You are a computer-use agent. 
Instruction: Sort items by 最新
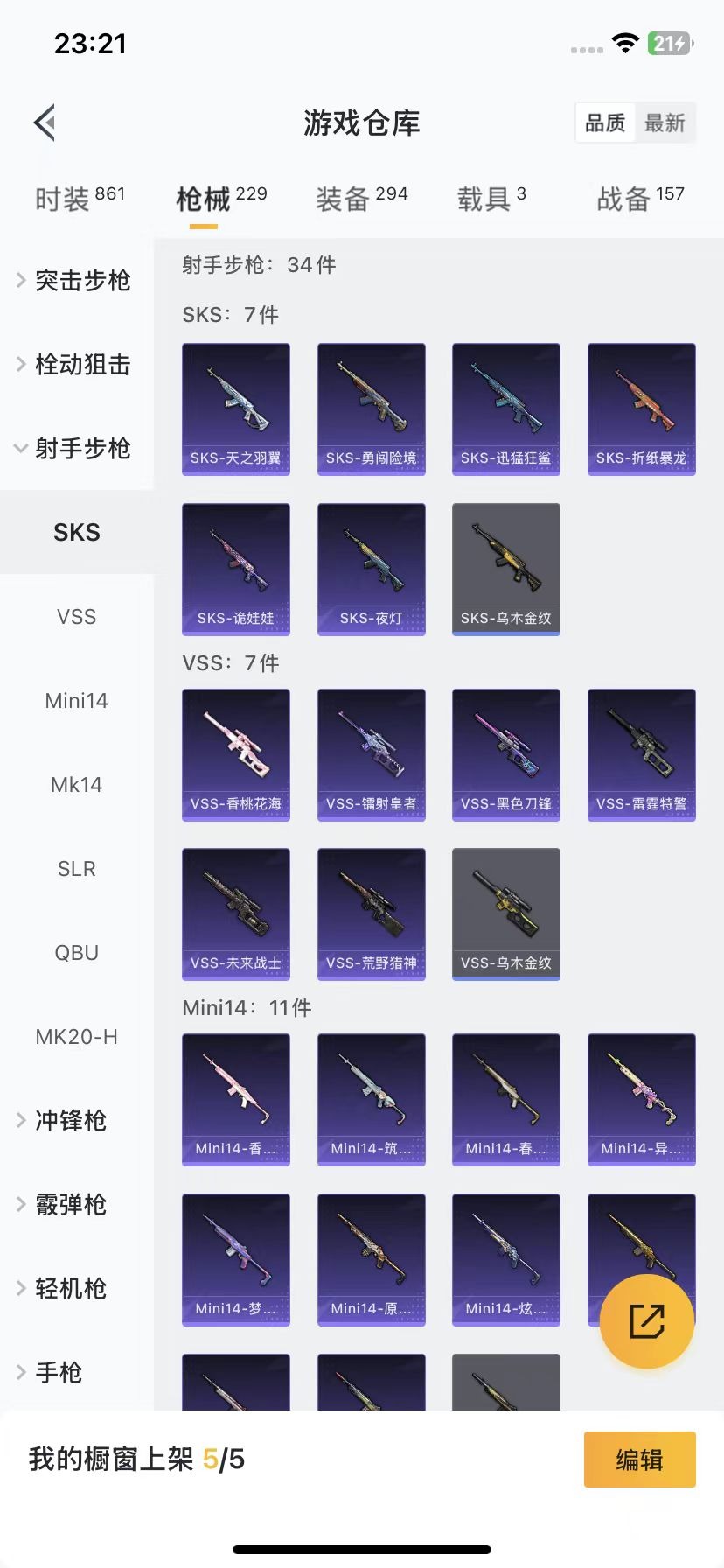665,122
